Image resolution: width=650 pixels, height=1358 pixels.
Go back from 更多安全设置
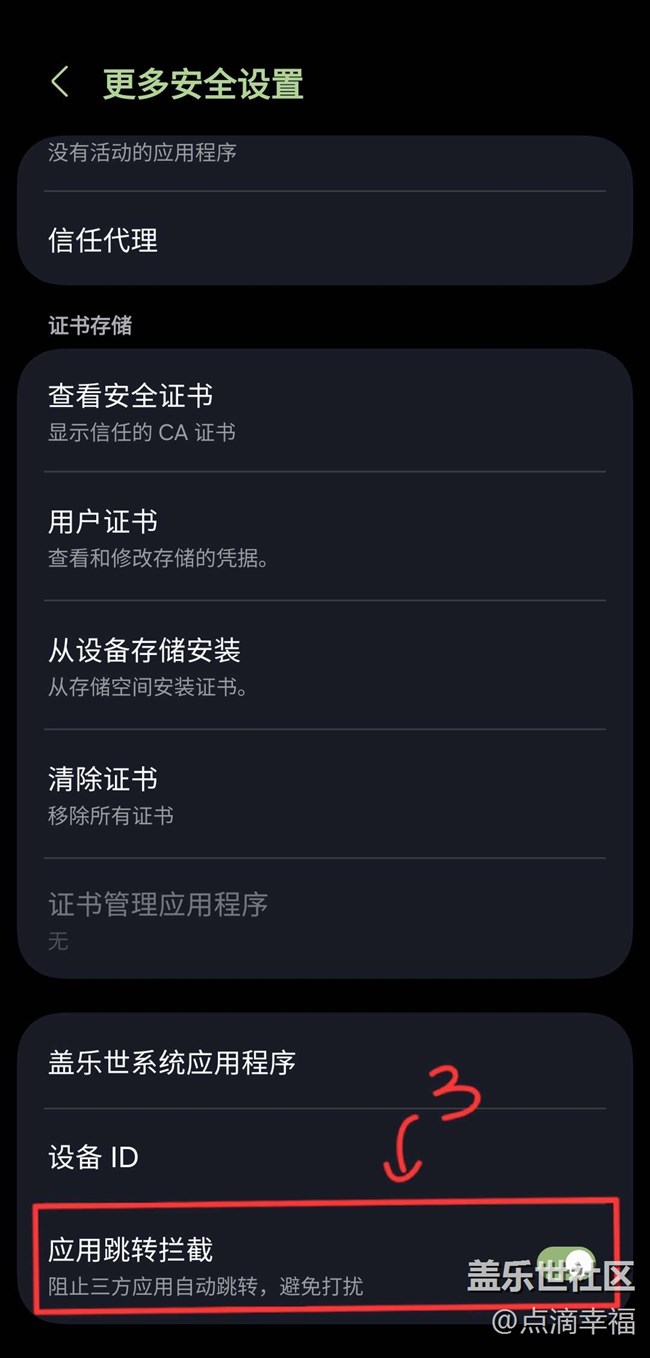60,83
